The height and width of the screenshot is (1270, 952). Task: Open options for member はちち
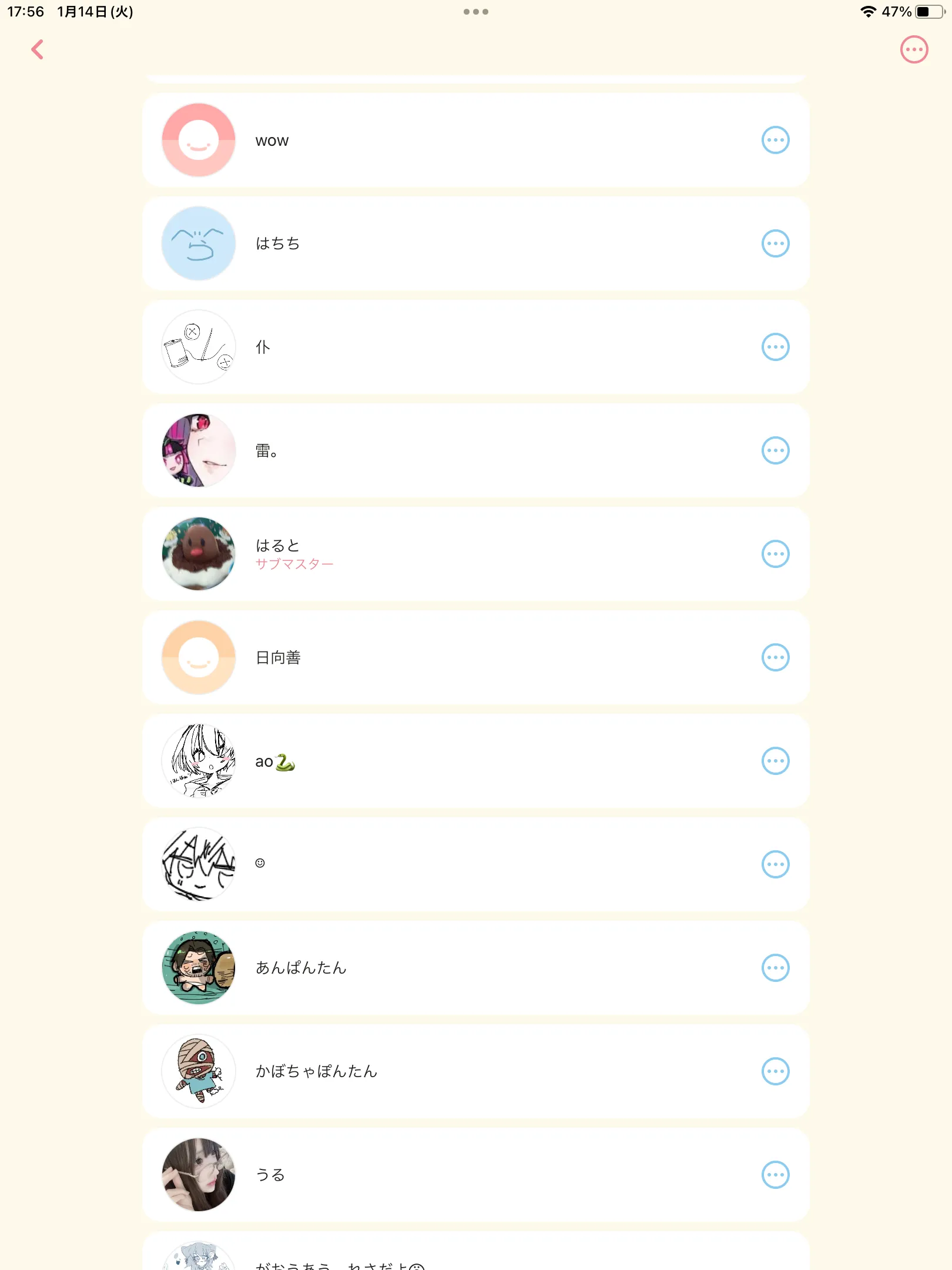click(x=775, y=243)
